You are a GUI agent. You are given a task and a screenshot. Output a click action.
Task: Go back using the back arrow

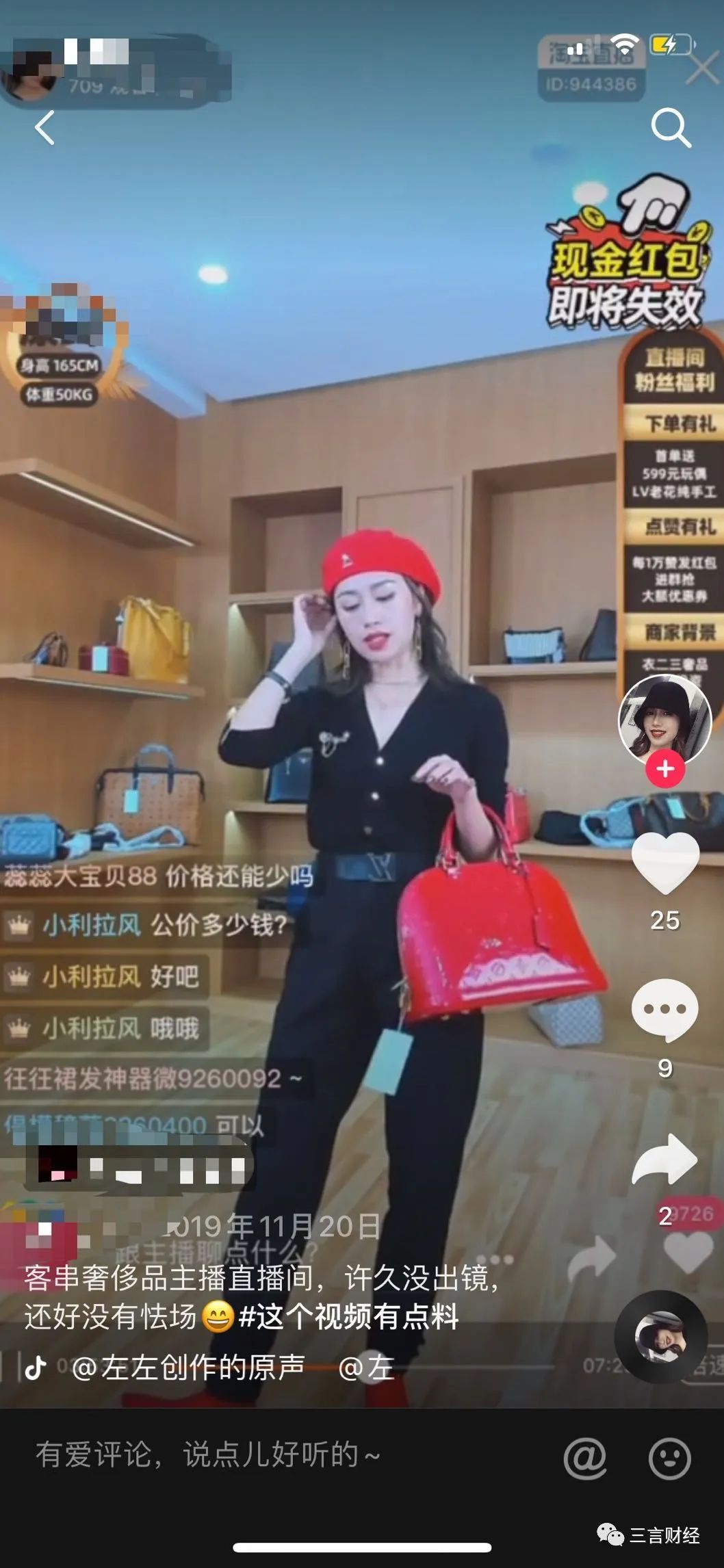coord(45,128)
